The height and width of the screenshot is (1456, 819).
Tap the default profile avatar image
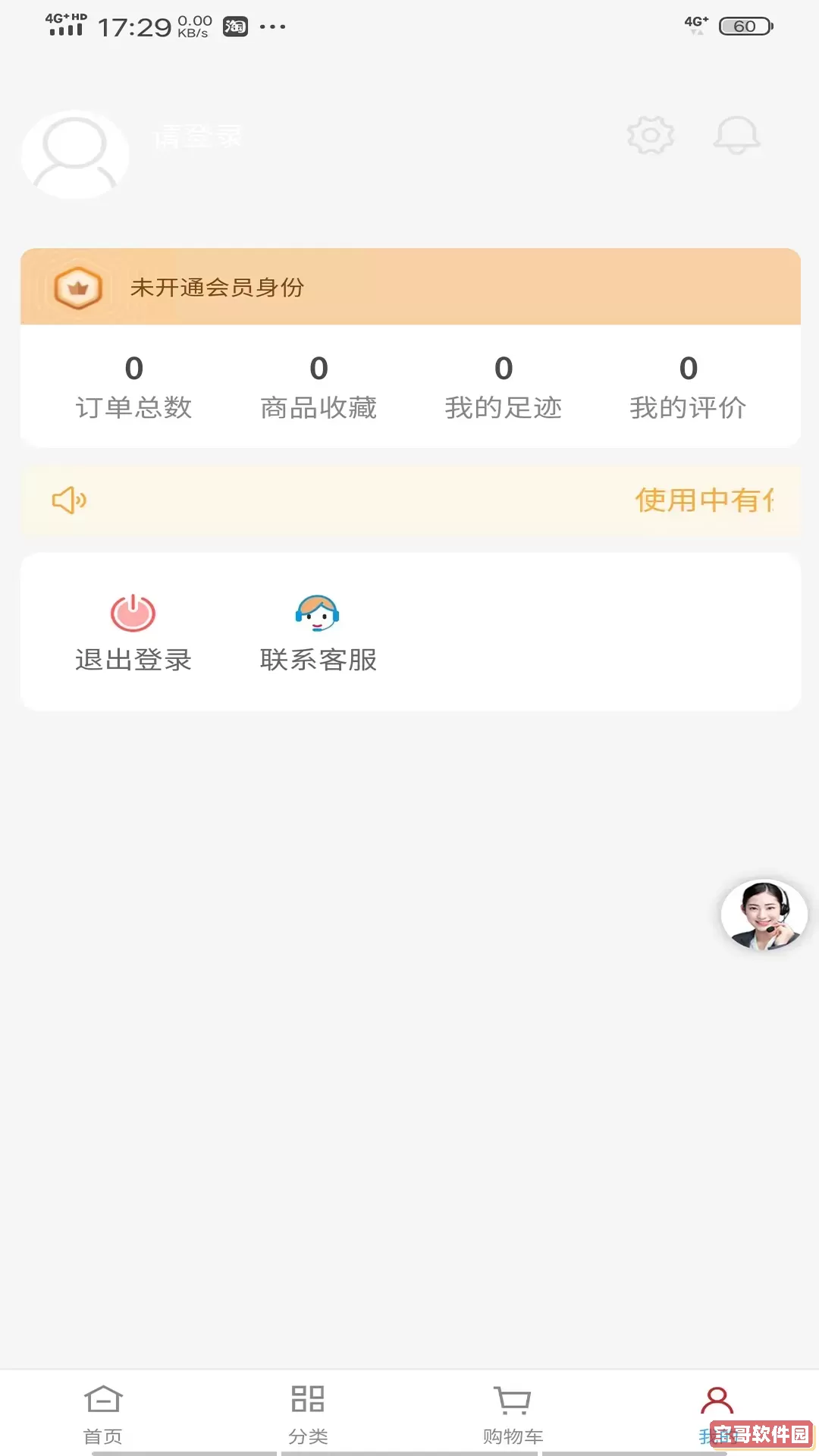coord(74,153)
